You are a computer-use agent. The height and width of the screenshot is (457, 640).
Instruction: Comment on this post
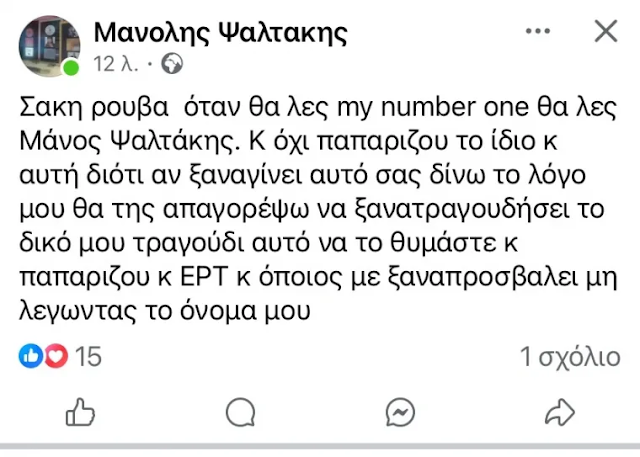pos(240,411)
